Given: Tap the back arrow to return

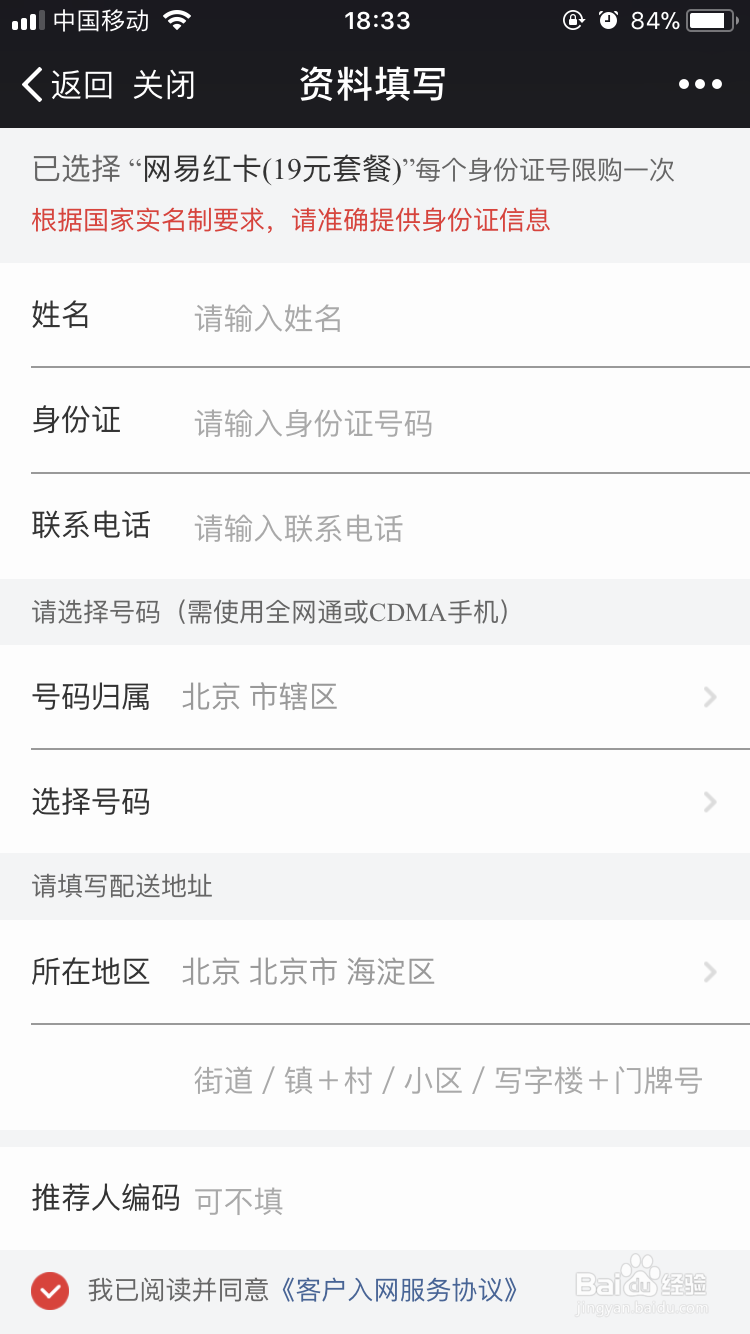Looking at the screenshot, I should [x=30, y=84].
